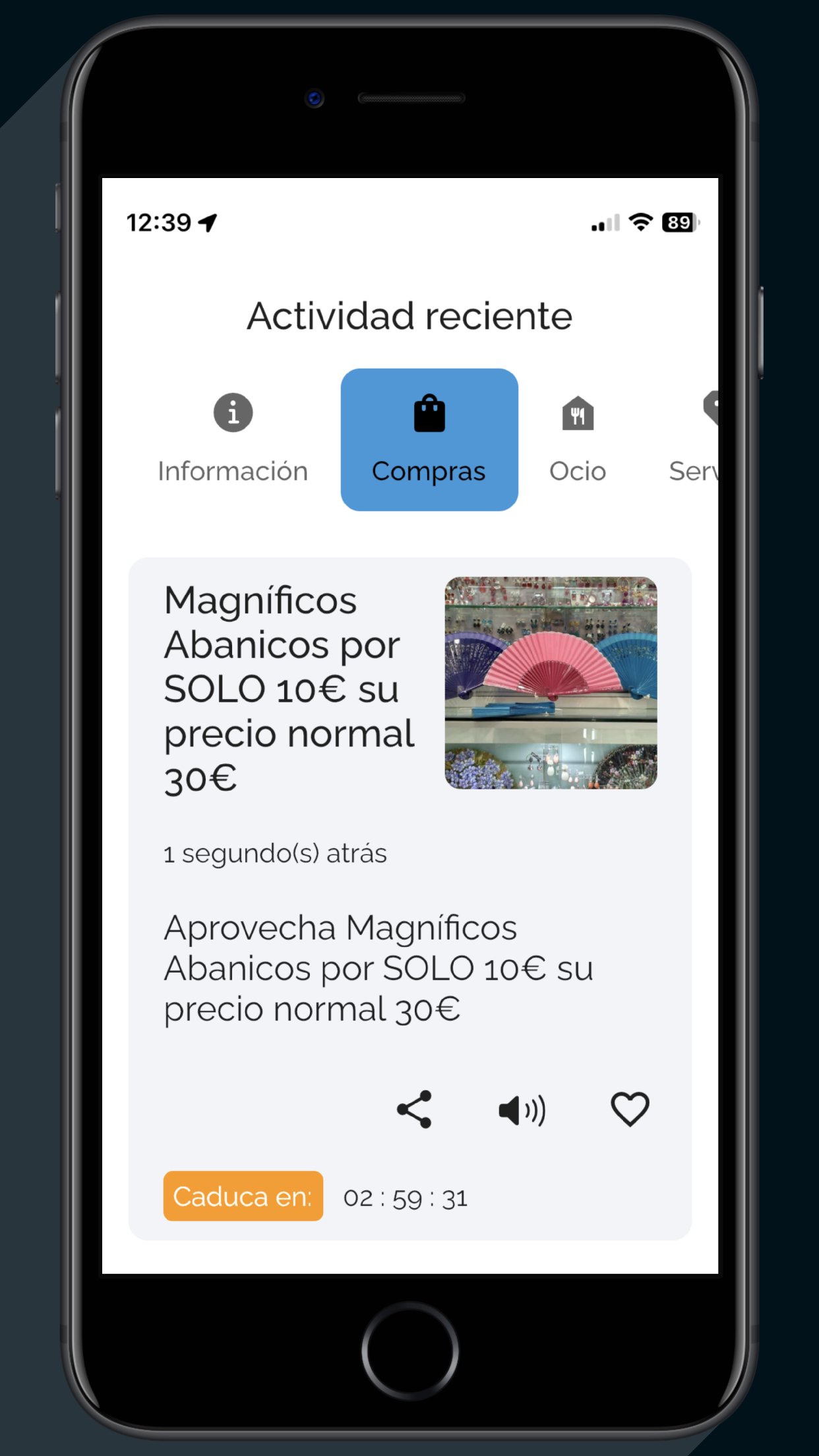Select the Compras tab
The image size is (819, 1456).
click(x=429, y=439)
